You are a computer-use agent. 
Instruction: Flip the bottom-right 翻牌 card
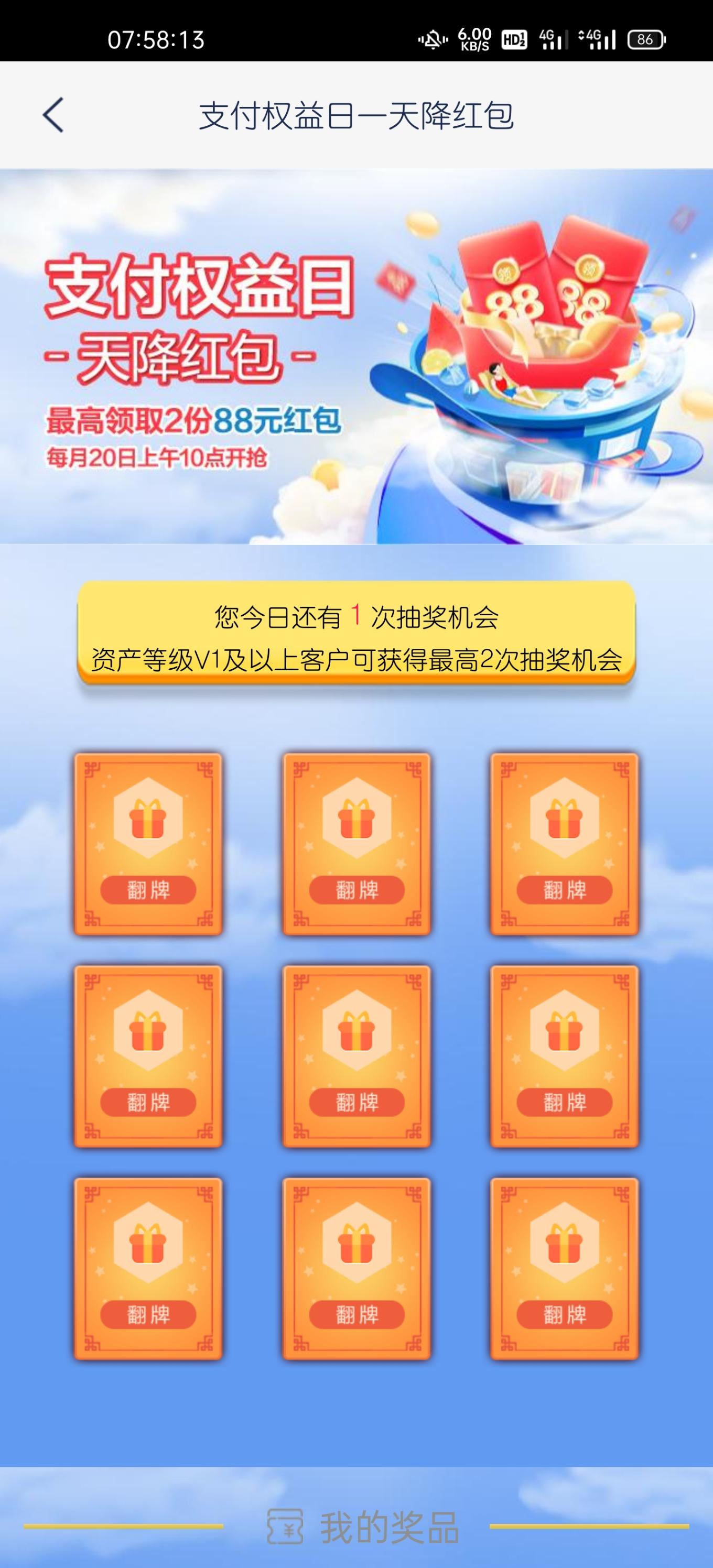click(x=565, y=1269)
